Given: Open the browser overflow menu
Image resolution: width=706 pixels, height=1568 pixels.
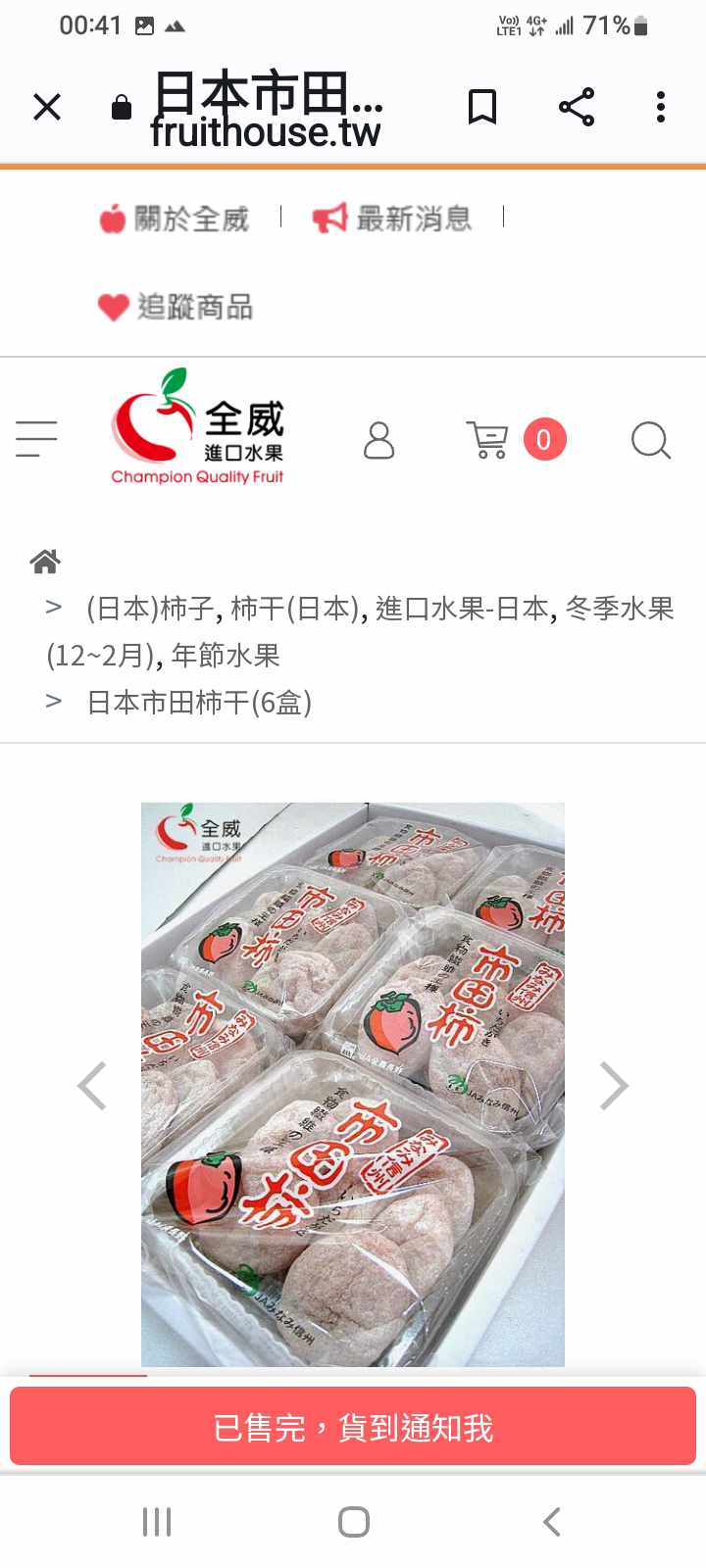Looking at the screenshot, I should tap(661, 107).
